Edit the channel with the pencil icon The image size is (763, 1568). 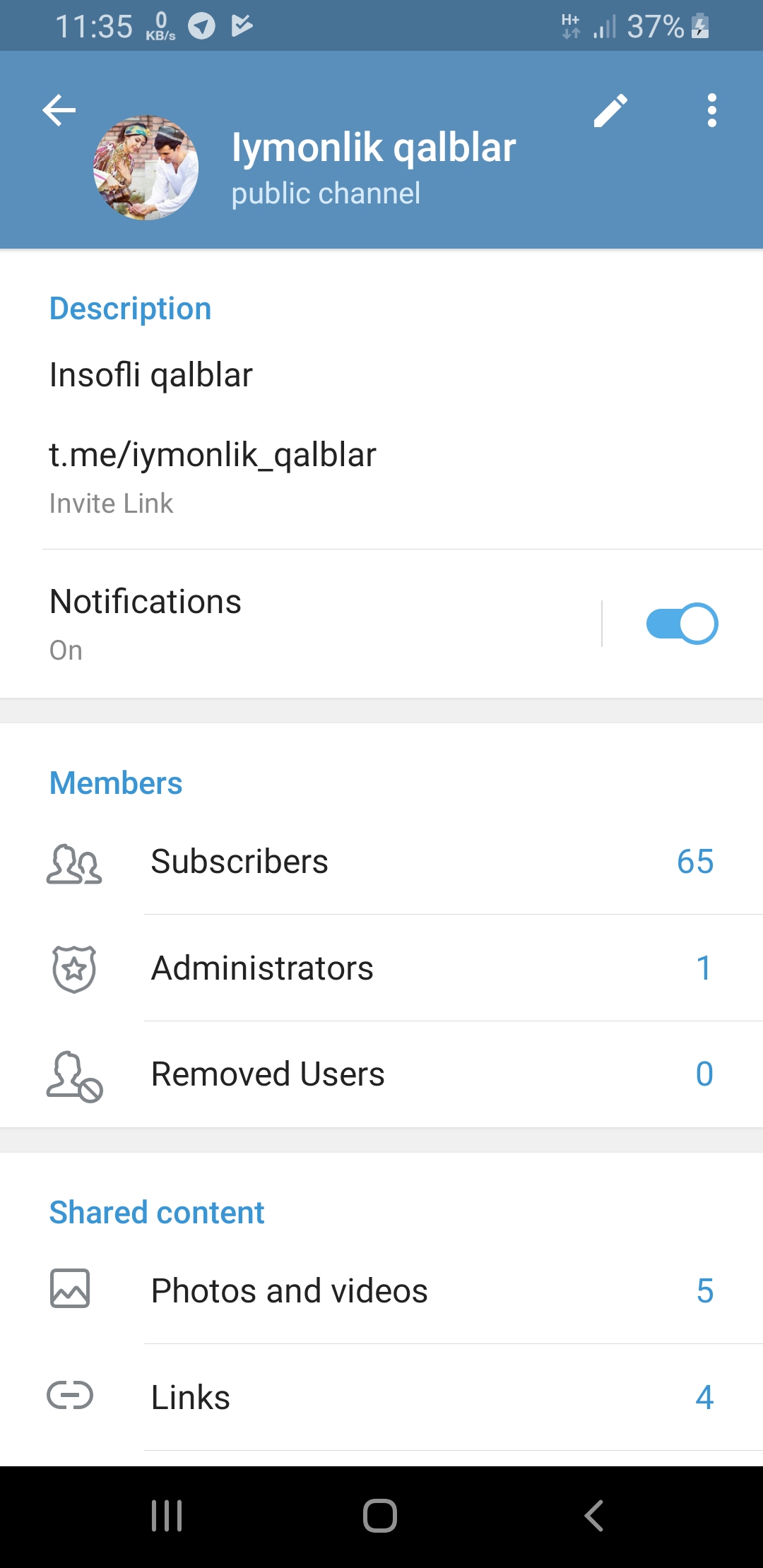coord(610,111)
